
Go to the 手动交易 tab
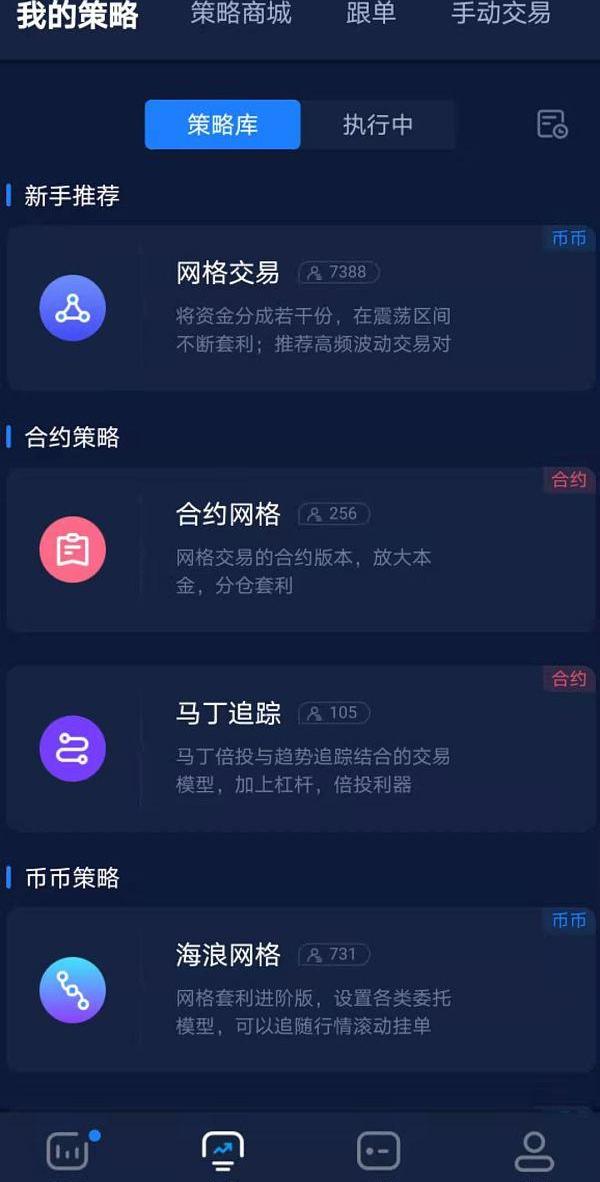pos(500,14)
